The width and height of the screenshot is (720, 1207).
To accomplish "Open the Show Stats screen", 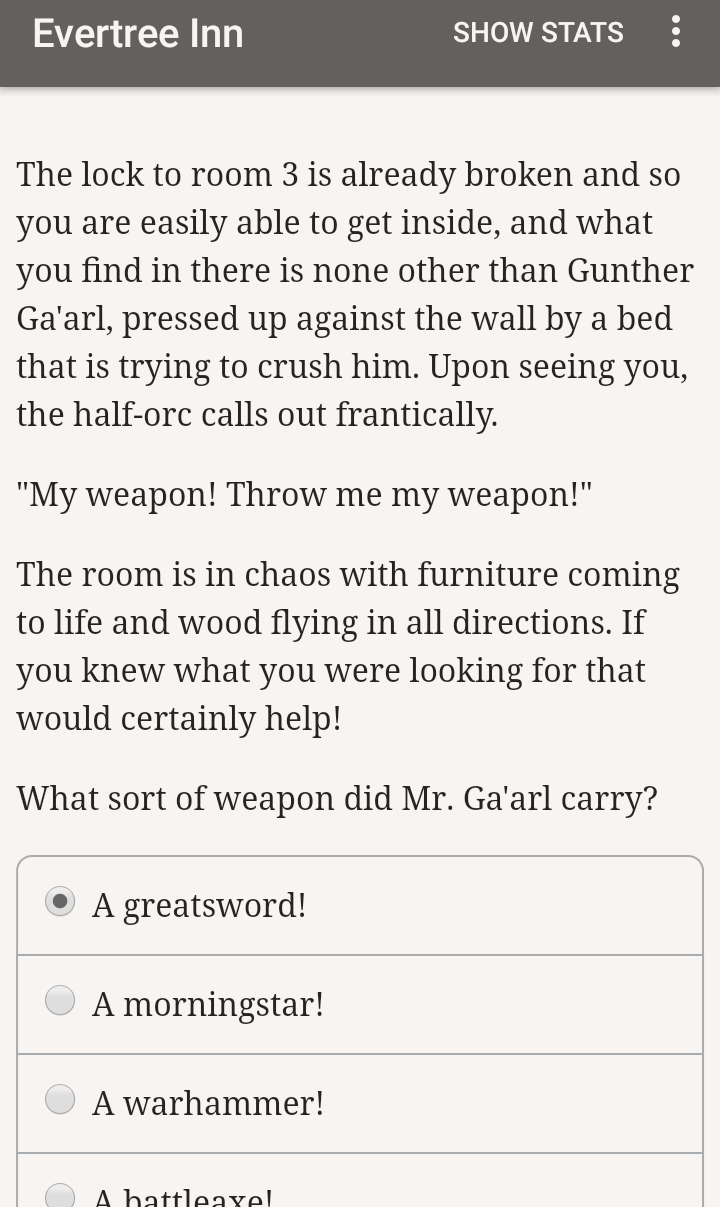I will click(538, 33).
